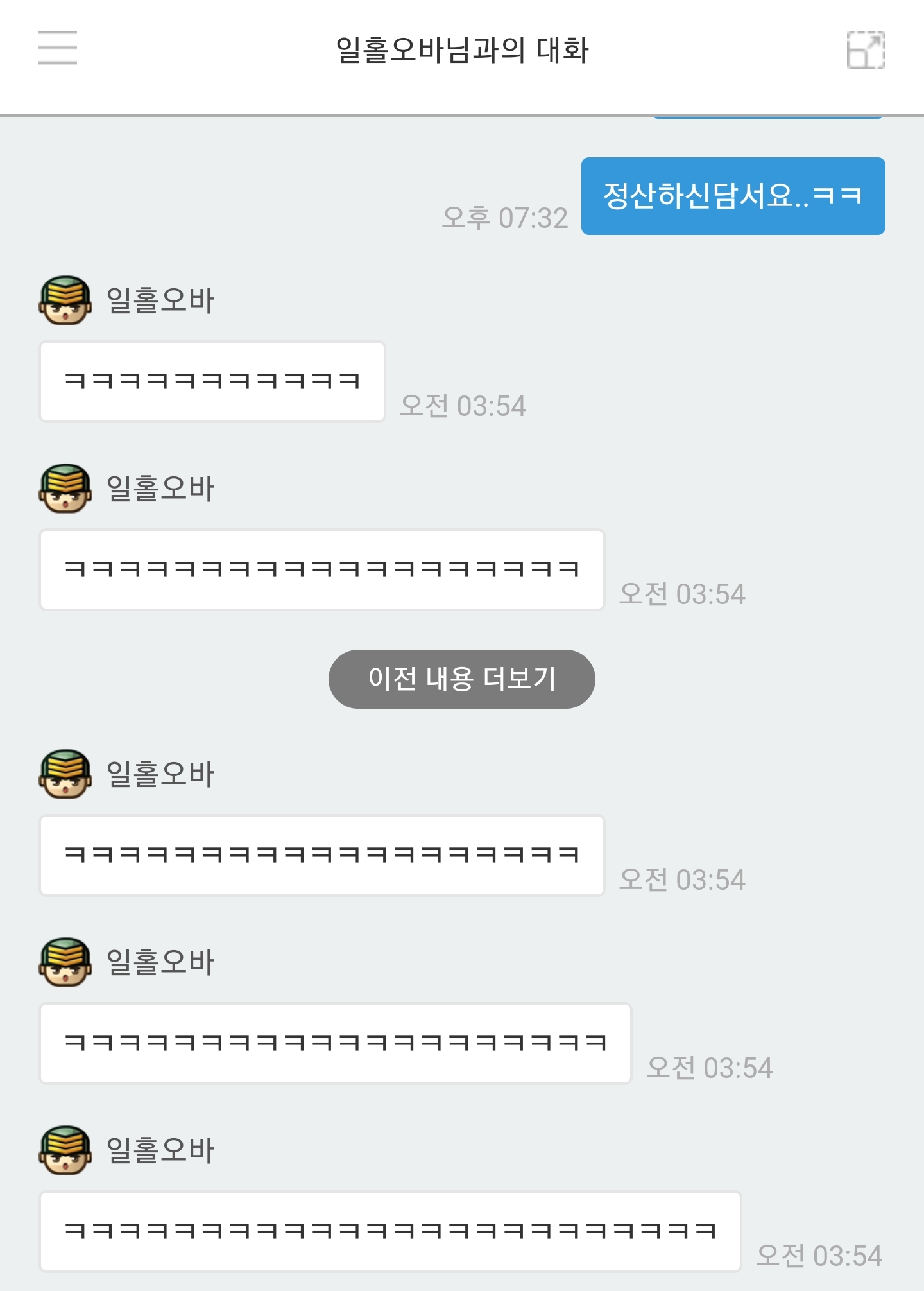
Task: Open the hamburger menu
Action: point(58,48)
